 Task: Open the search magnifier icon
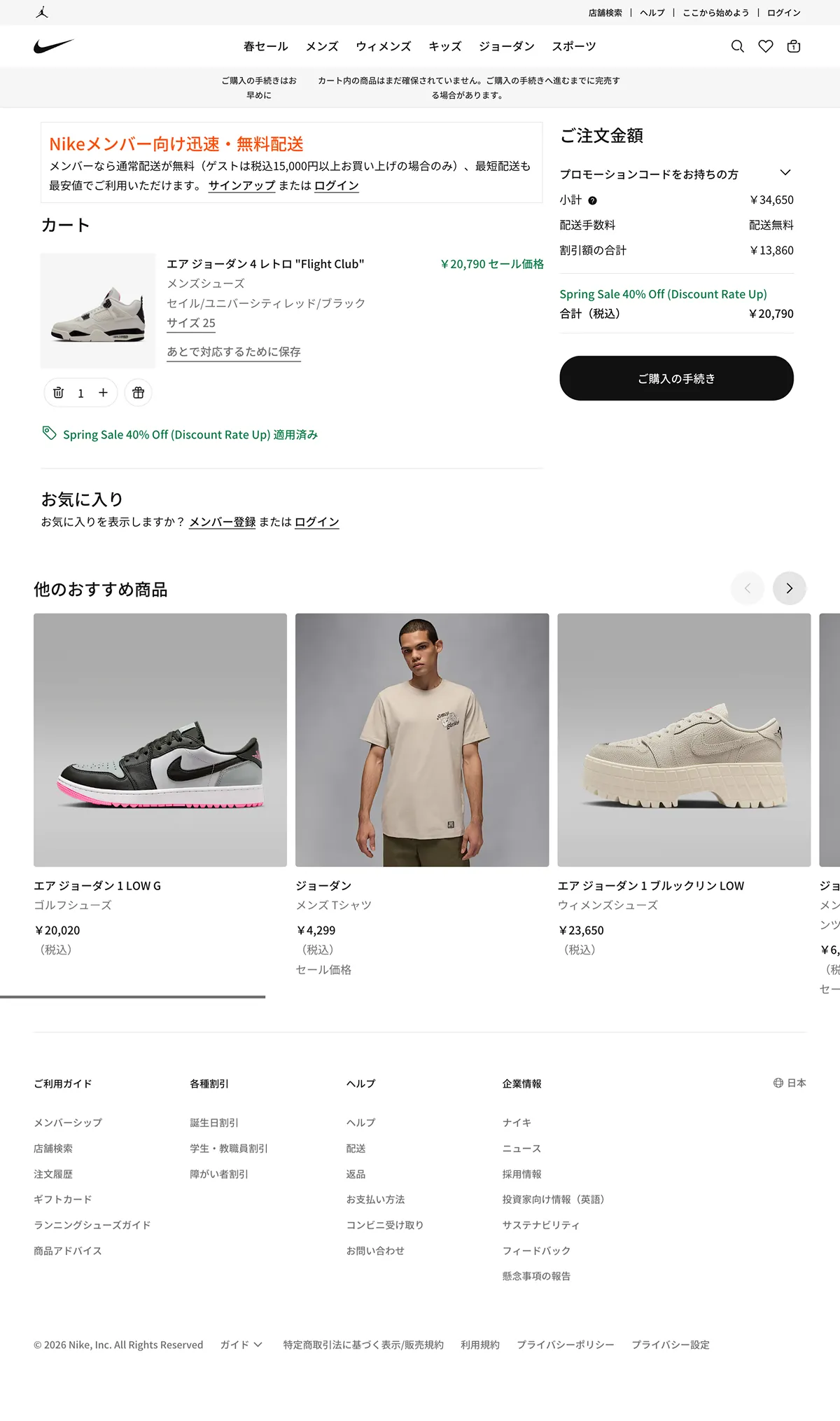(737, 46)
